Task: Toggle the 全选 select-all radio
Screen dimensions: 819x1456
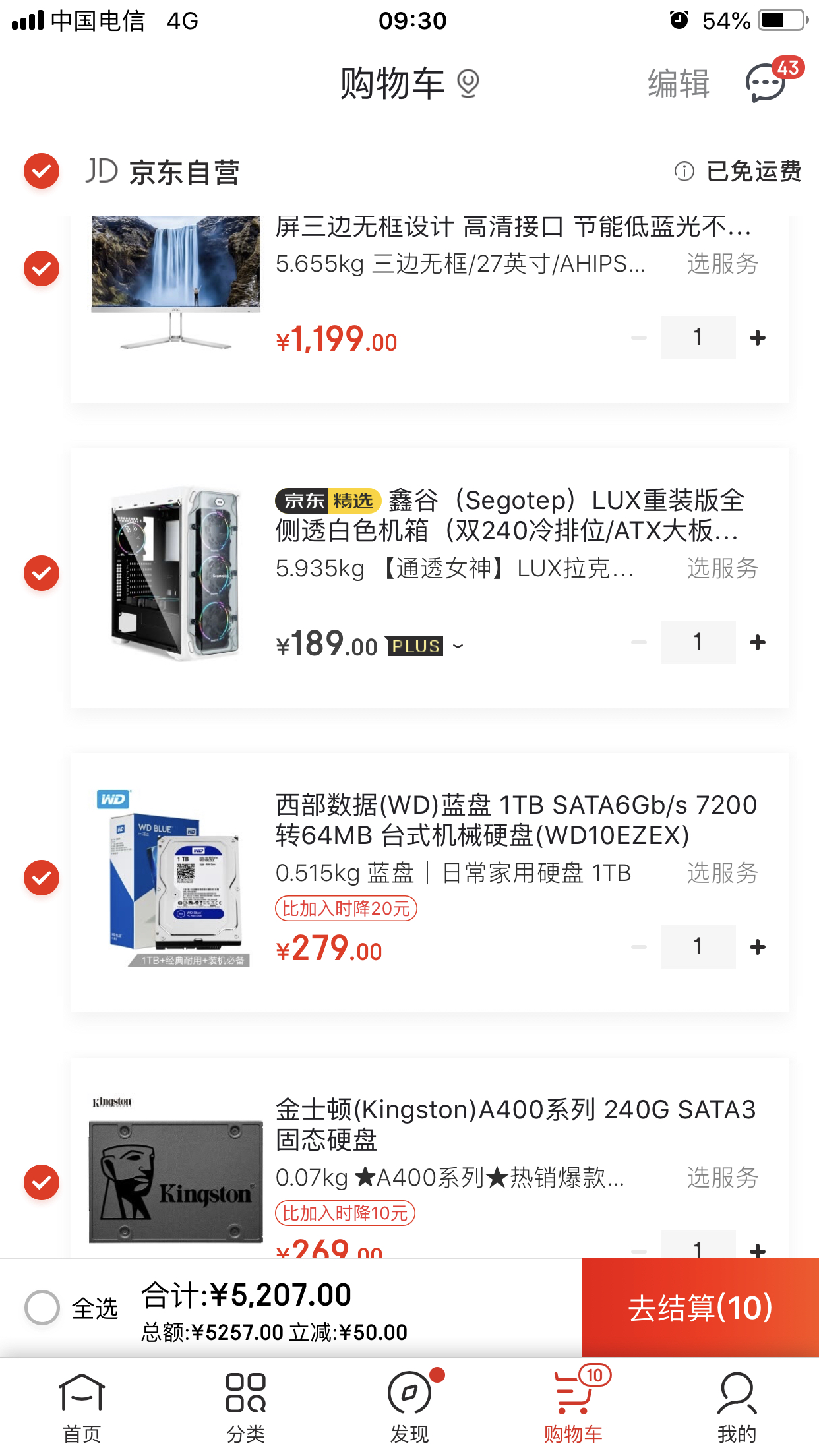Action: 42,1308
